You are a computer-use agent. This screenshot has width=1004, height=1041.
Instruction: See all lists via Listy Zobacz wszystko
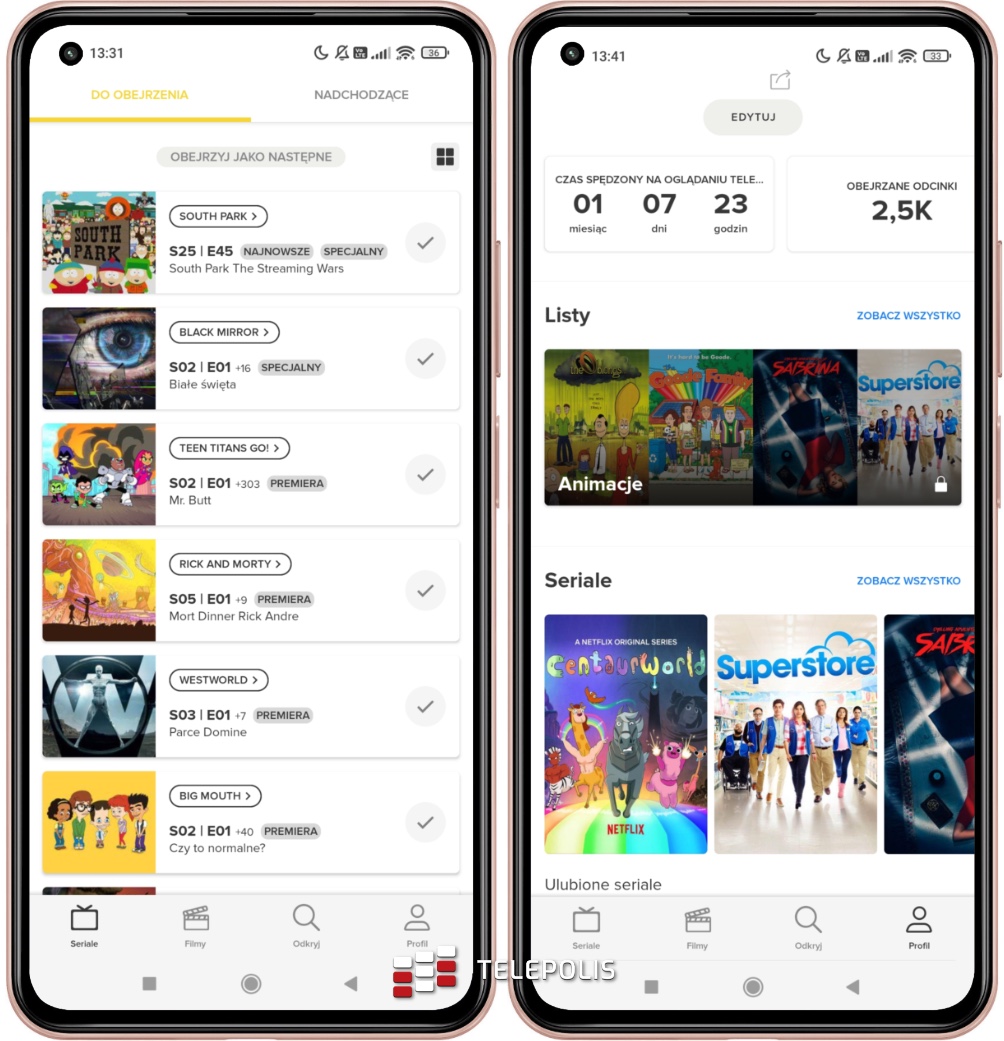coord(908,316)
